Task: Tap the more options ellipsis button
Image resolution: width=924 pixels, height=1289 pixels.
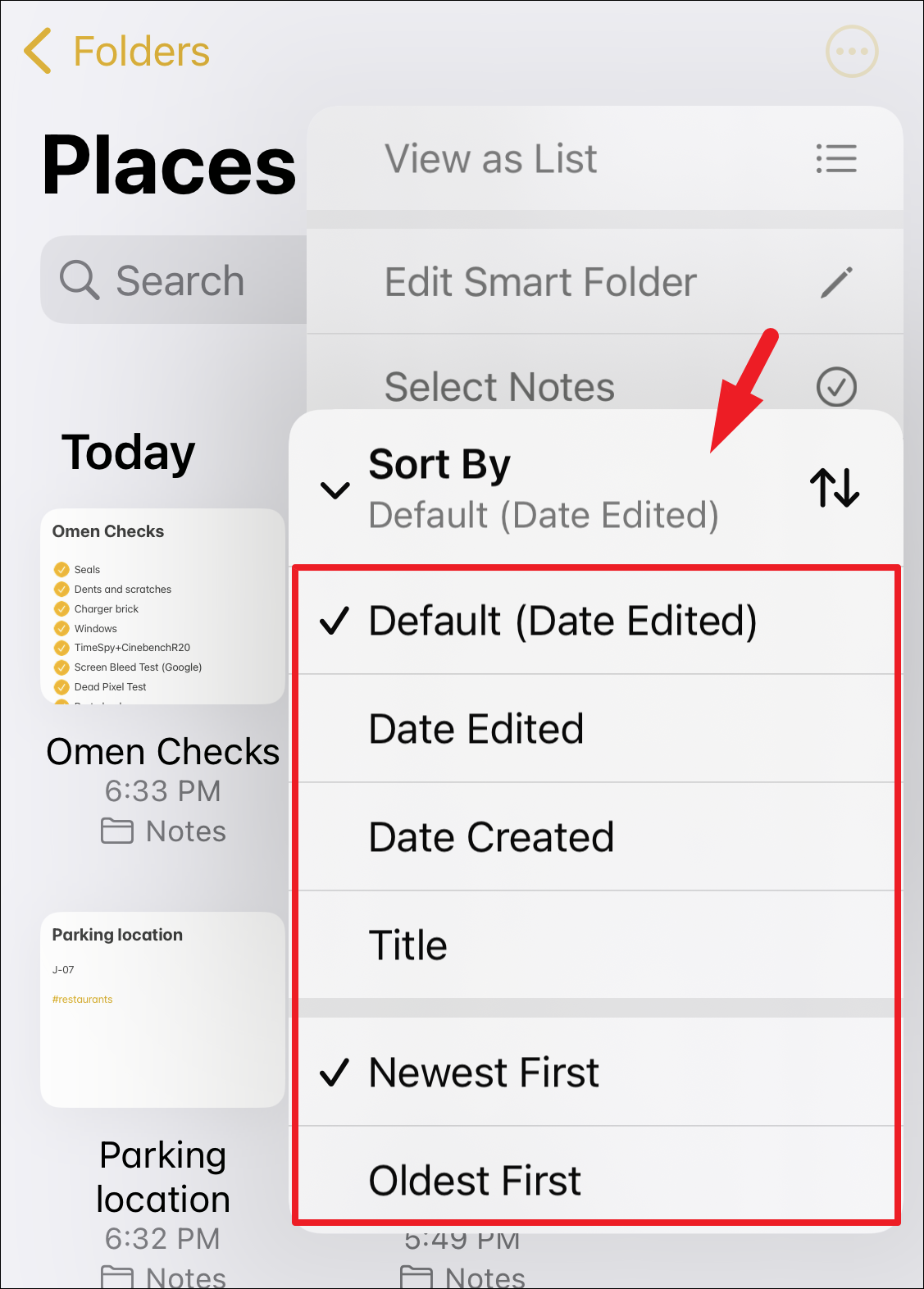Action: pyautogui.click(x=852, y=51)
